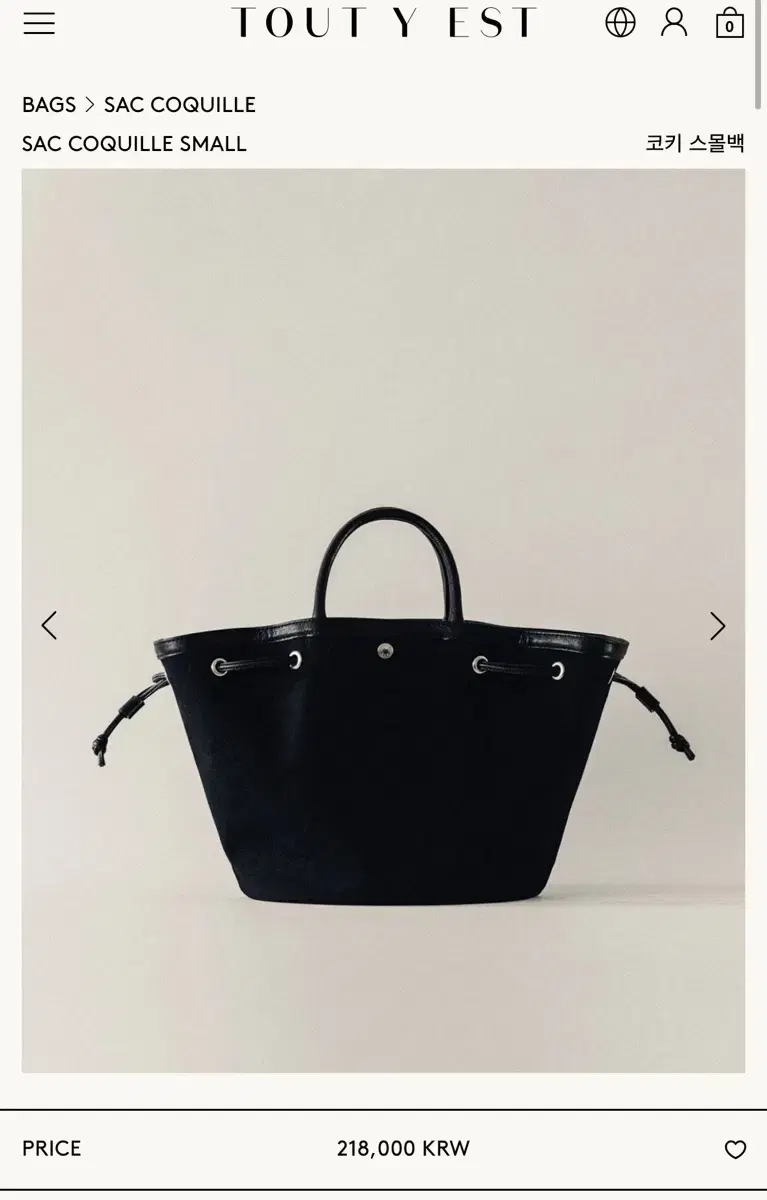Select the SAC COQUILLE SMALL product title
Screen dimensions: 767x1200
pyautogui.click(x=134, y=143)
